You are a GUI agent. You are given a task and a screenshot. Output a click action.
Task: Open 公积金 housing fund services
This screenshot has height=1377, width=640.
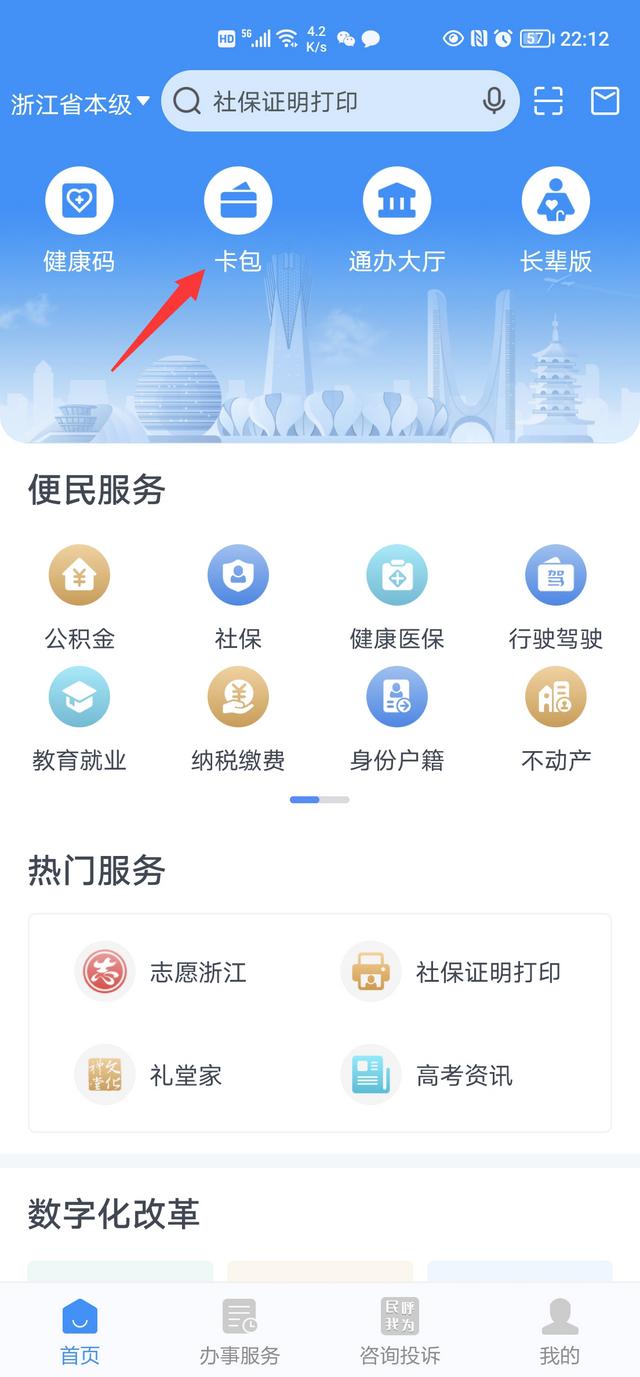pos(80,595)
